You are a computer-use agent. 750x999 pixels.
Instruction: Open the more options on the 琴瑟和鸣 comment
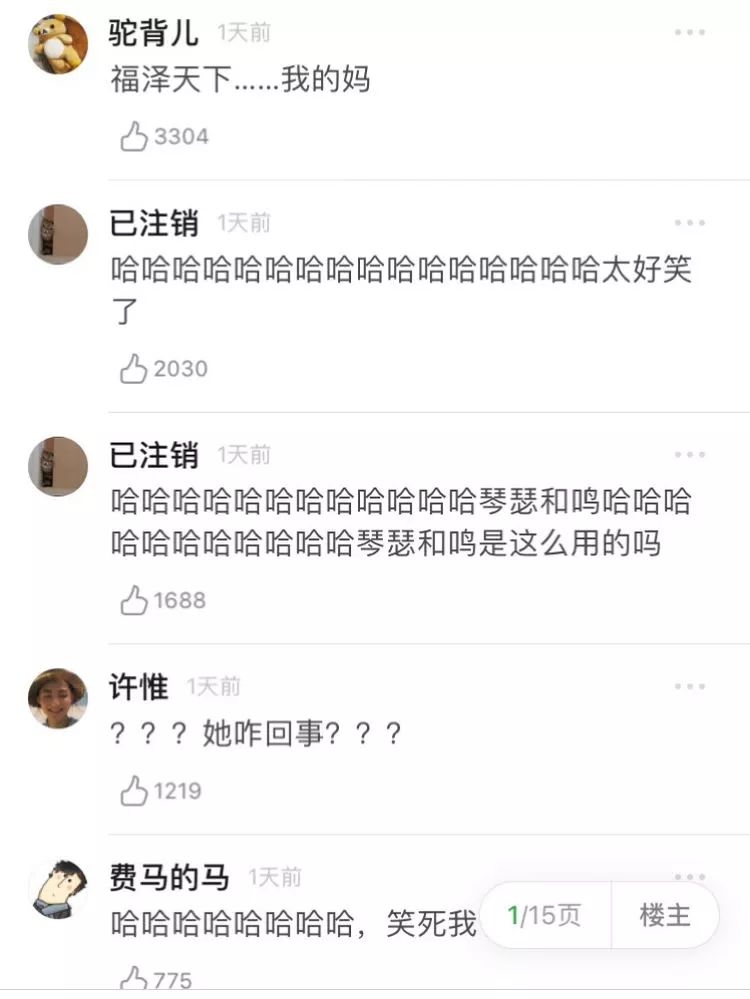(689, 455)
